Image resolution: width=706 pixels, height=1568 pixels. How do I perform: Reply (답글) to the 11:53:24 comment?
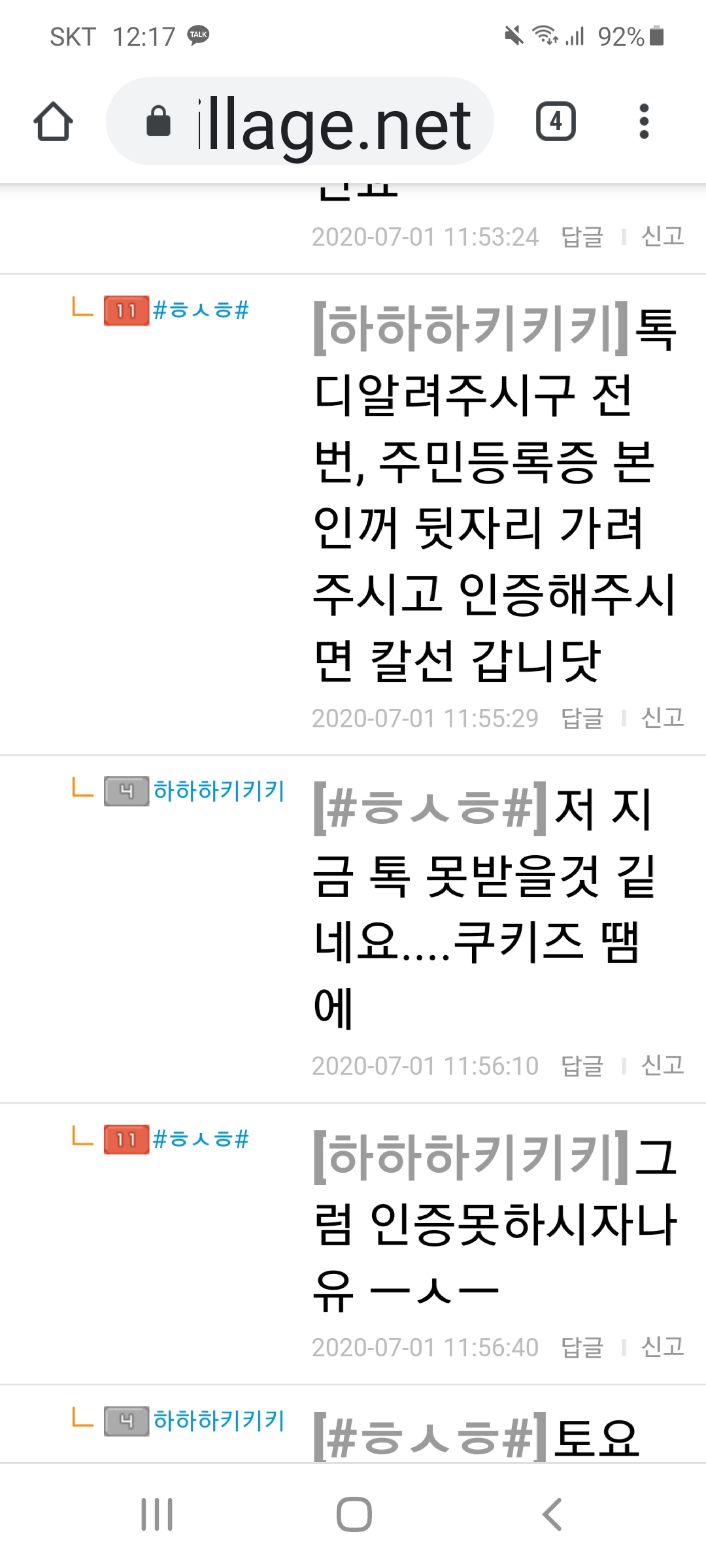click(582, 237)
